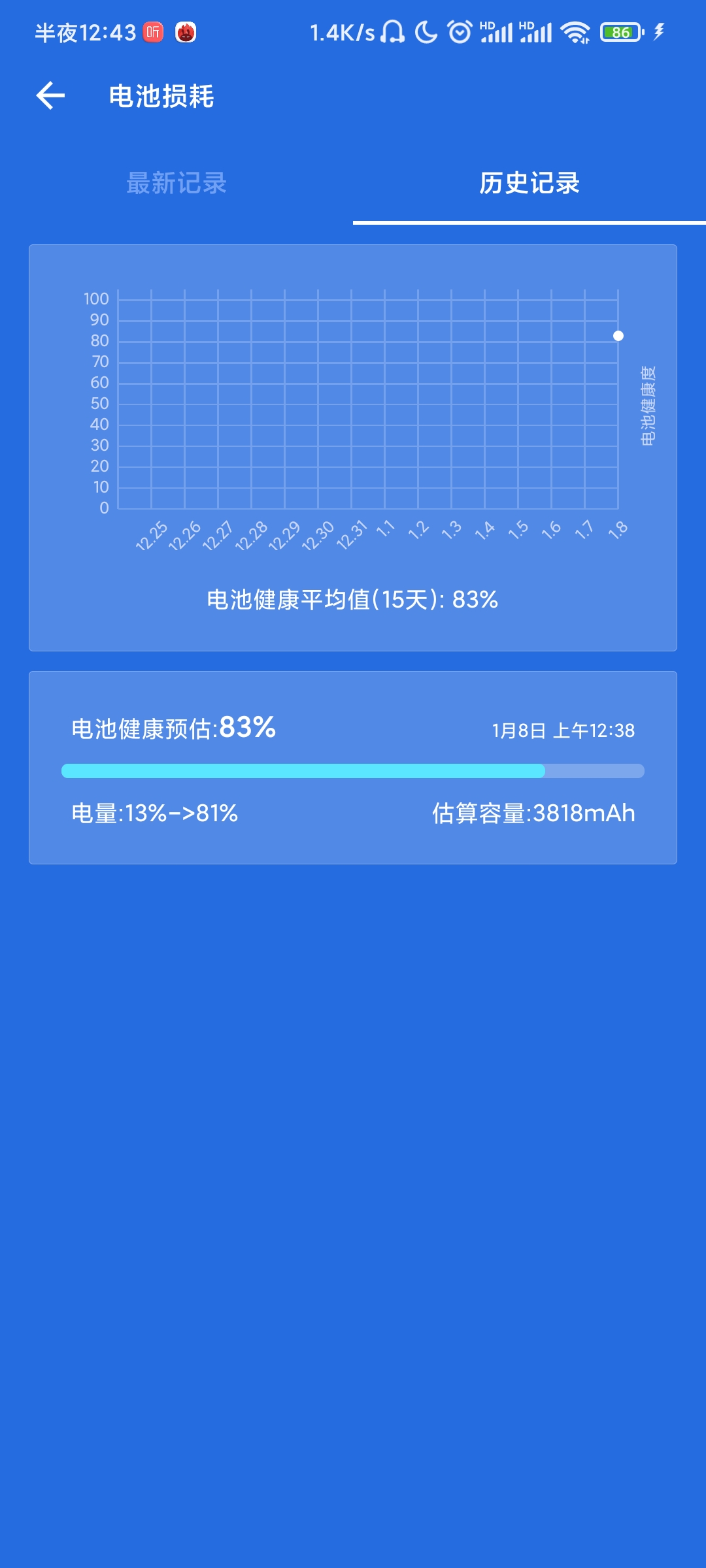Open the 1月8日 battery health record card
706x1568 pixels.
[353, 768]
